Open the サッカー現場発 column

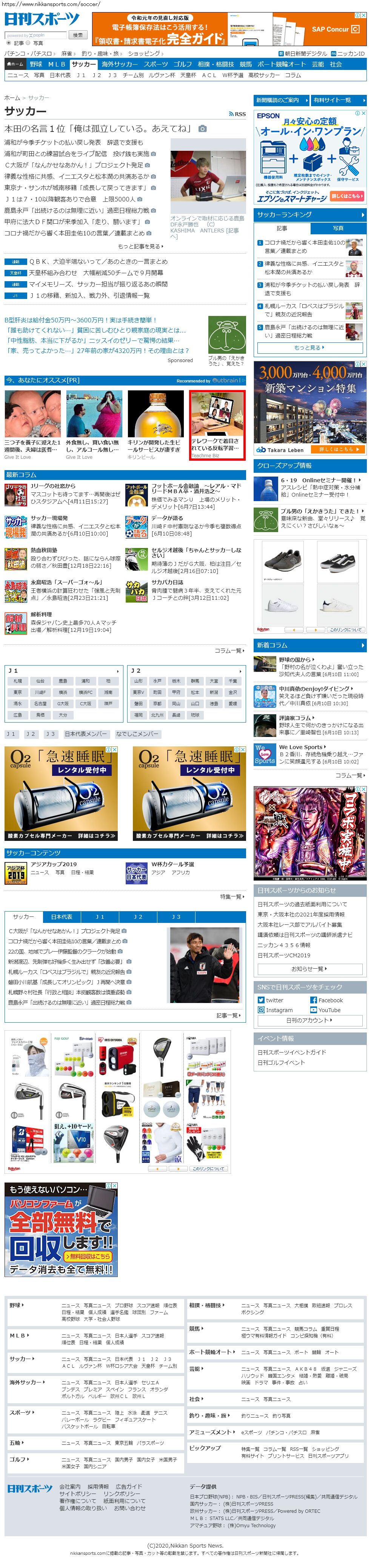coord(49,518)
